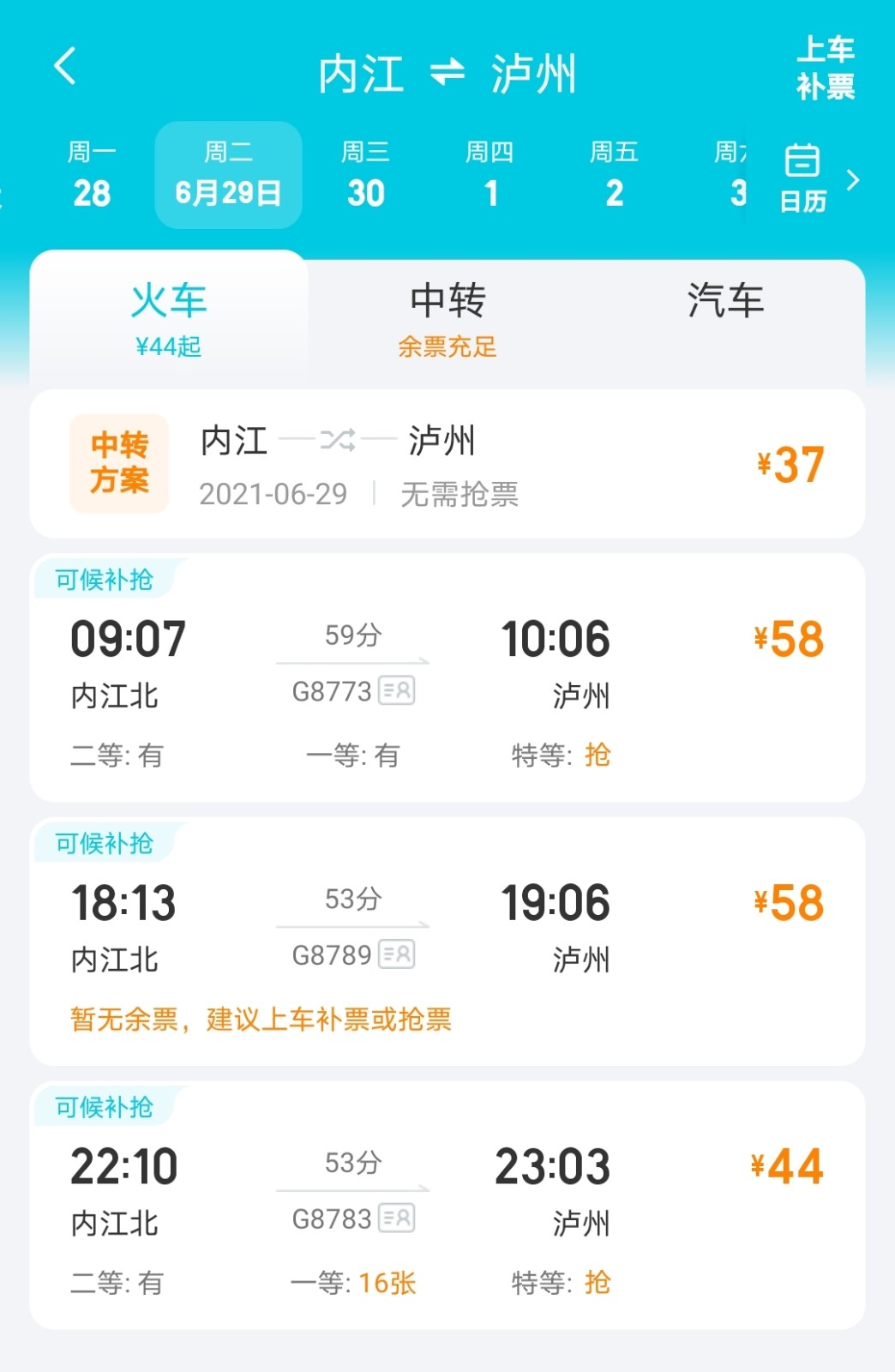Screen dimensions: 895x1372
Task: View G8789 timetable icon
Action: (397, 954)
